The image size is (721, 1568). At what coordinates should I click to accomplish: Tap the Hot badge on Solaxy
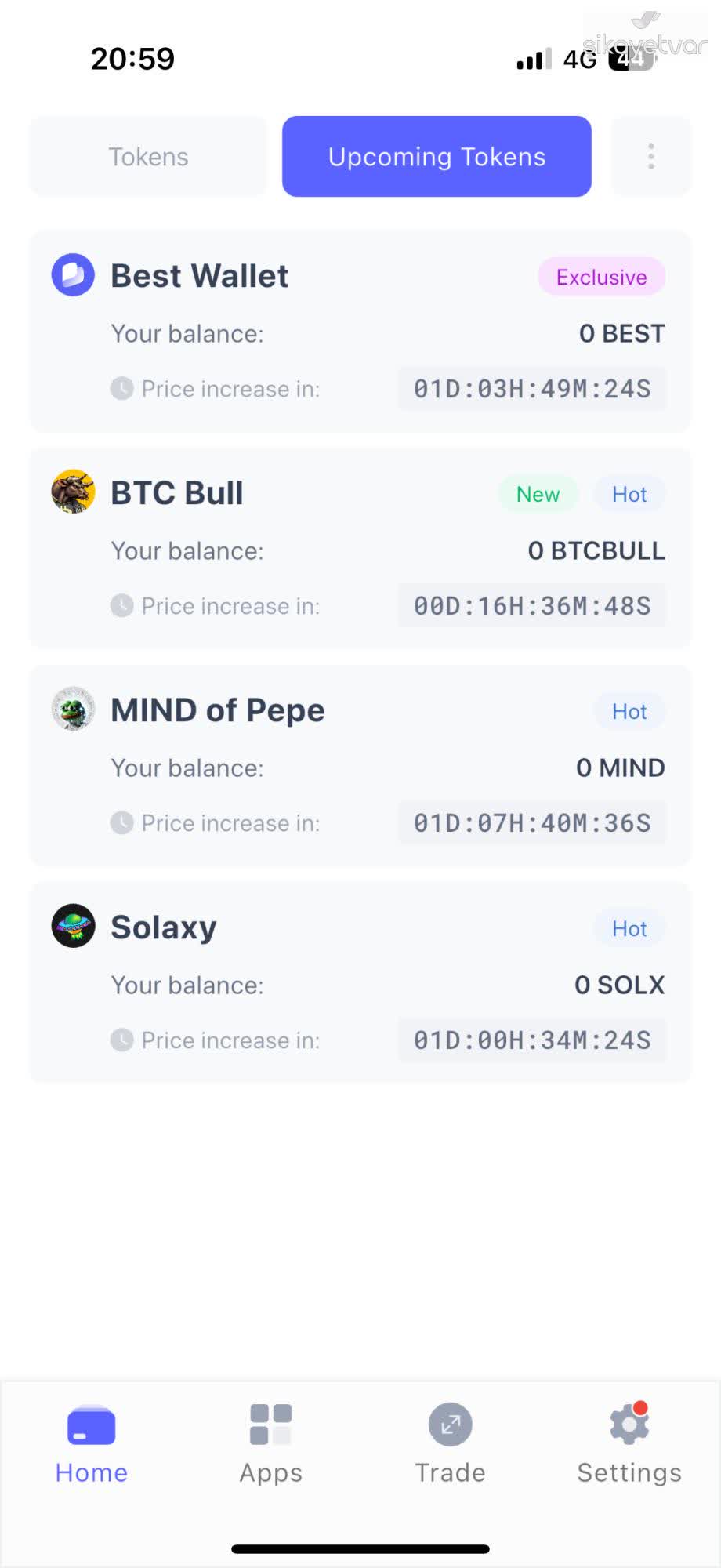629,928
